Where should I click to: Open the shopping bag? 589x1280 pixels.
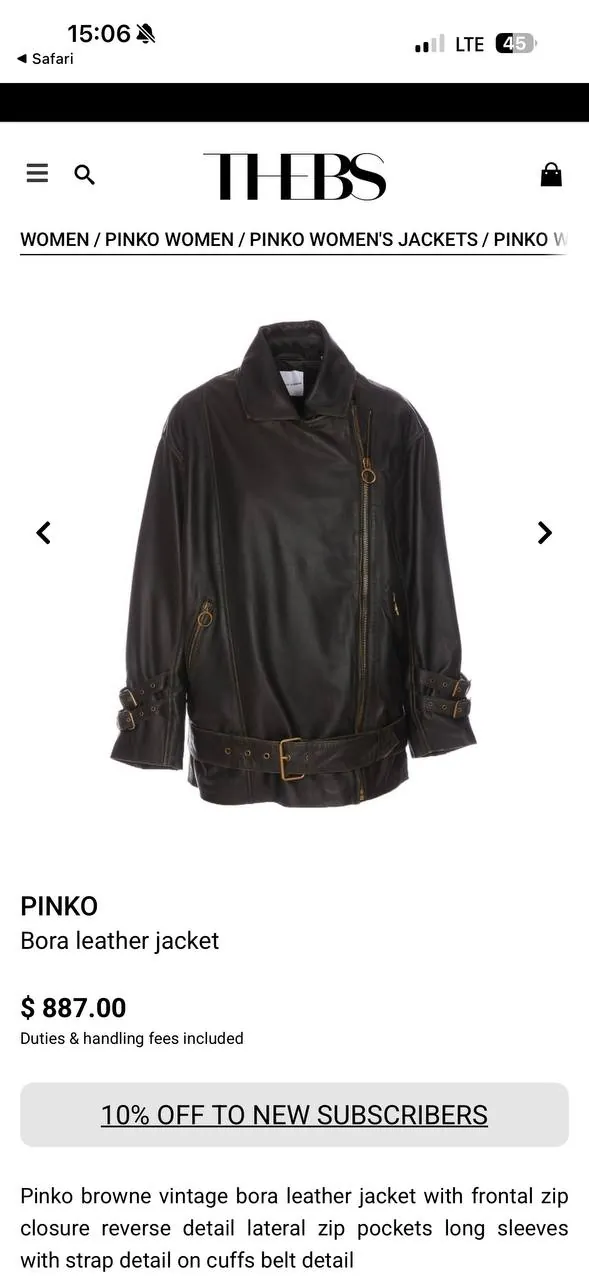tap(551, 175)
